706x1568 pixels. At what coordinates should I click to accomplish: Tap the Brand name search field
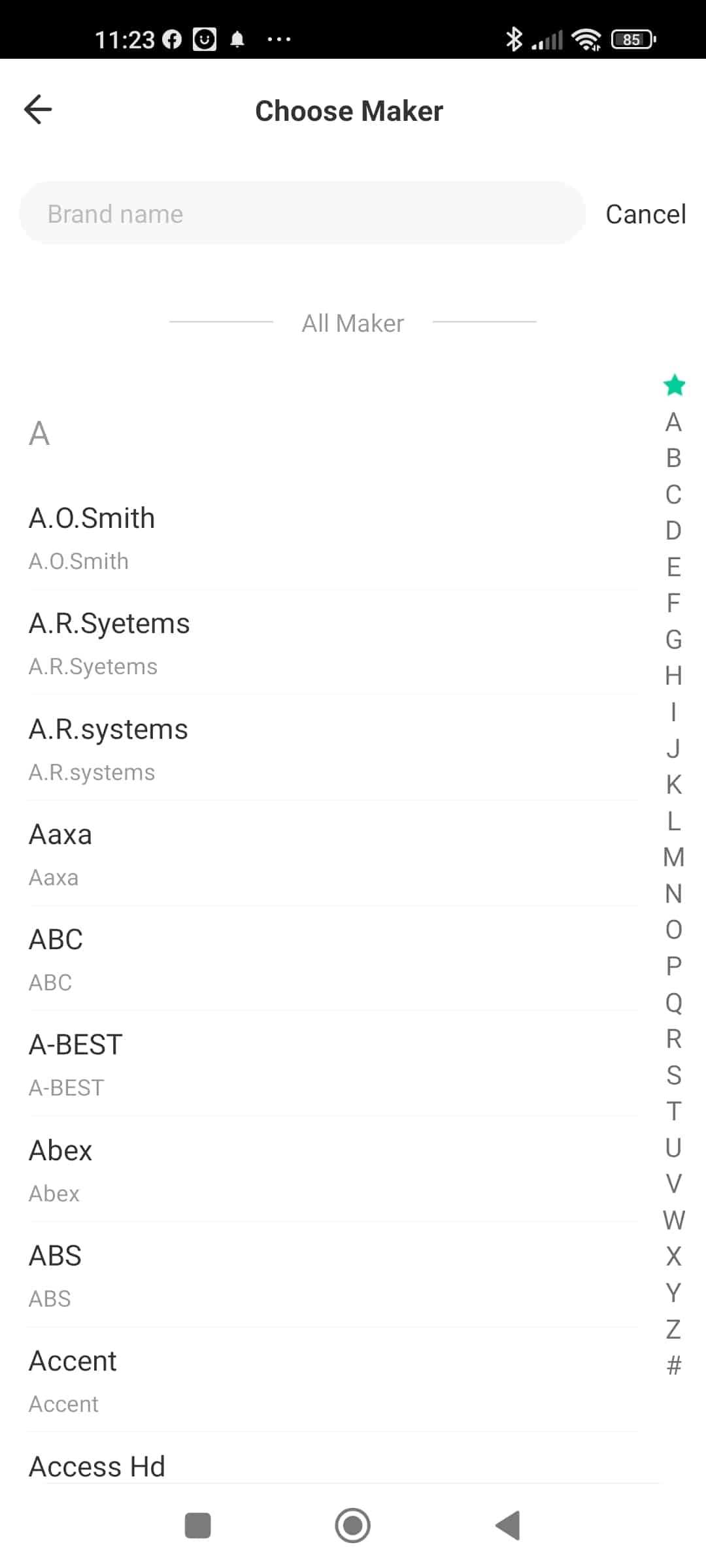(302, 214)
